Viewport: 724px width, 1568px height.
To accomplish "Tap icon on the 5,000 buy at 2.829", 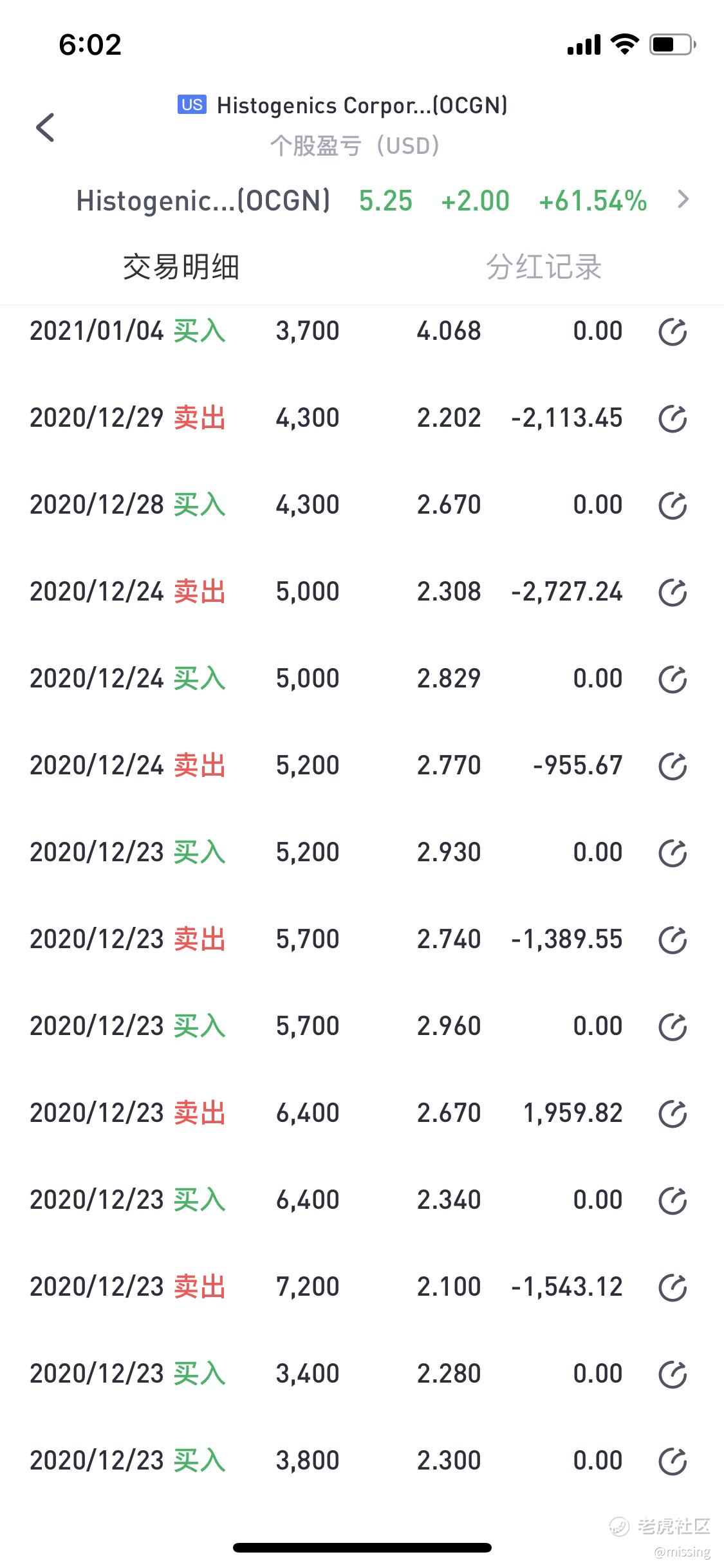I will (673, 680).
